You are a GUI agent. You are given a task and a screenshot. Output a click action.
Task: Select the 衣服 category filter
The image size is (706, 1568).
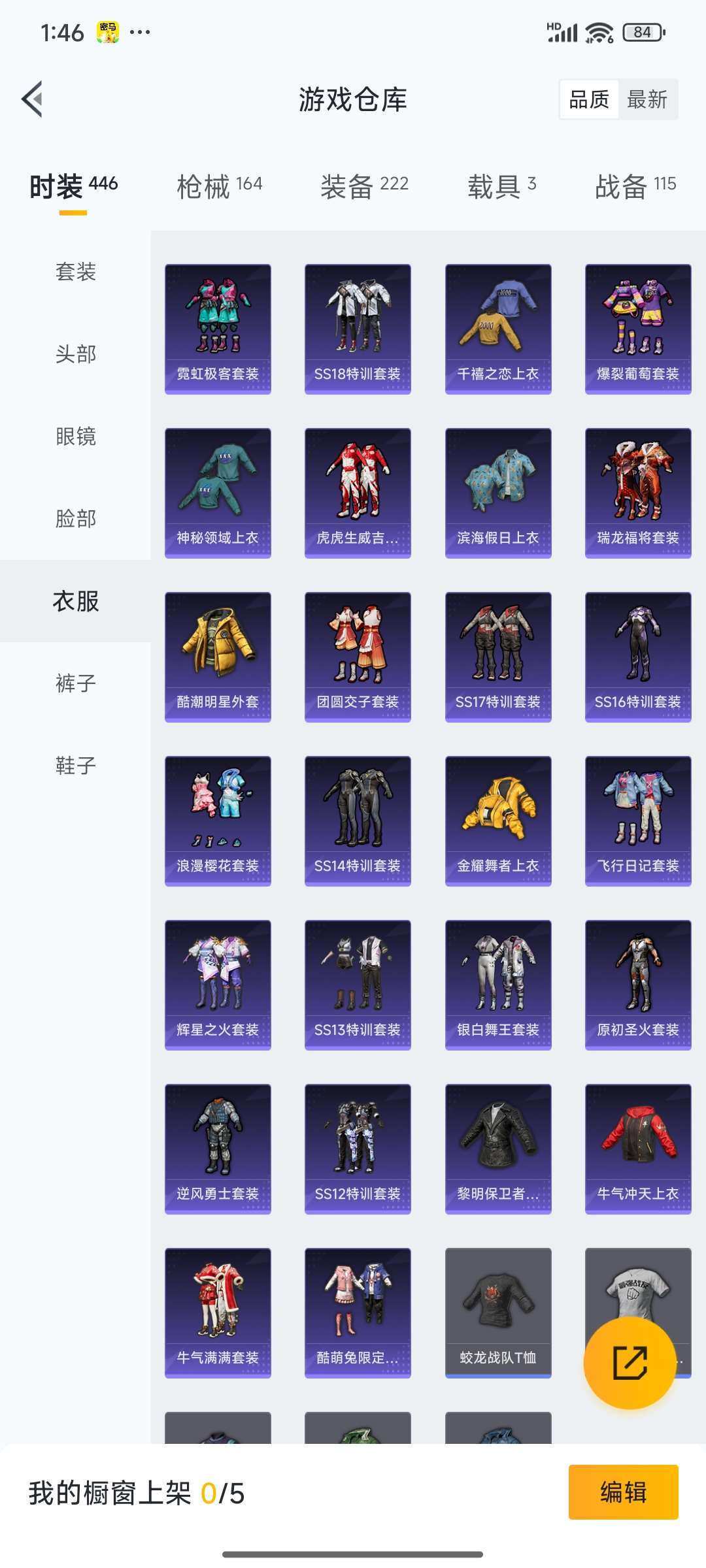coord(75,602)
